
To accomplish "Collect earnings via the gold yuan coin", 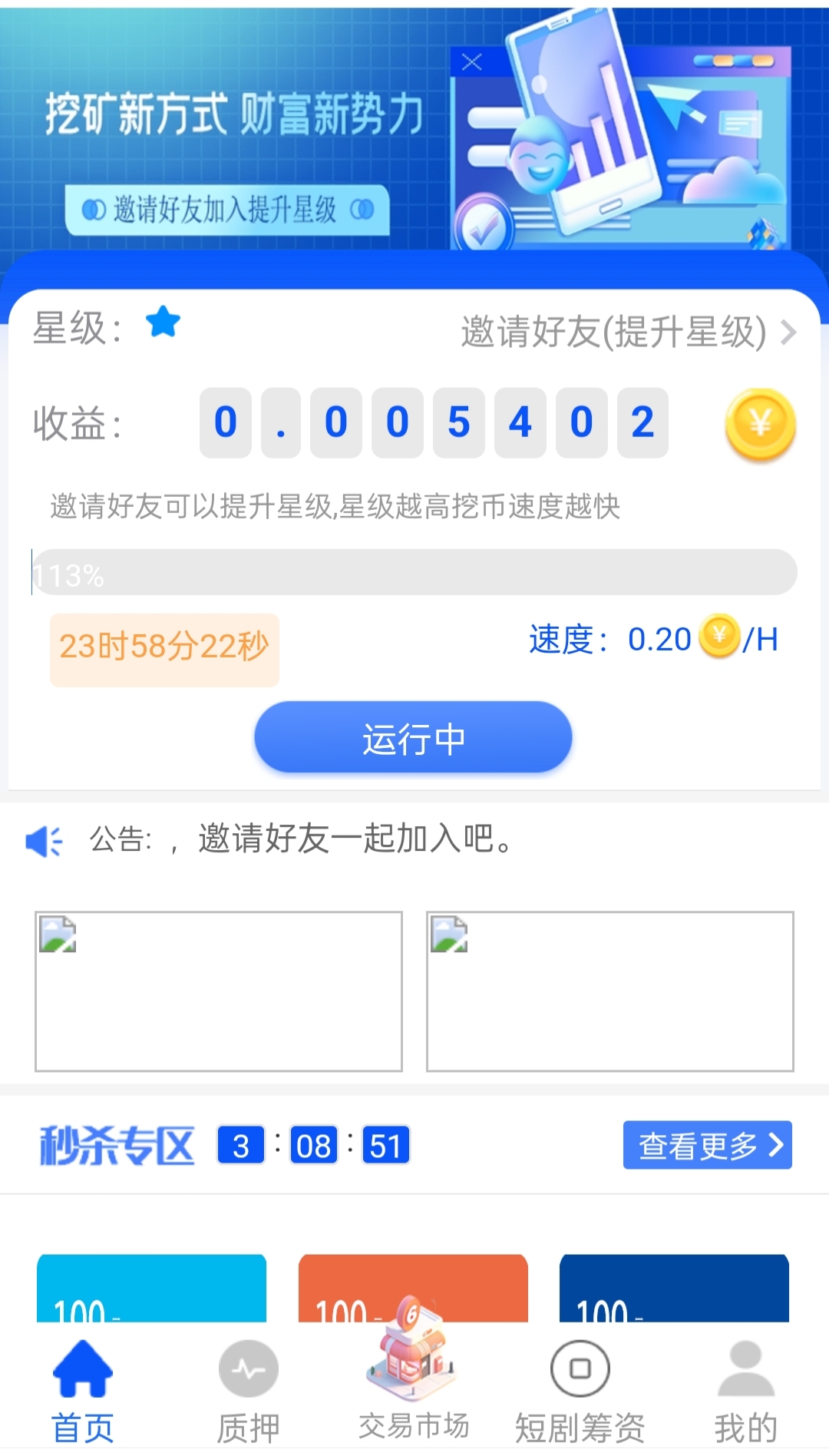I will pos(760,424).
